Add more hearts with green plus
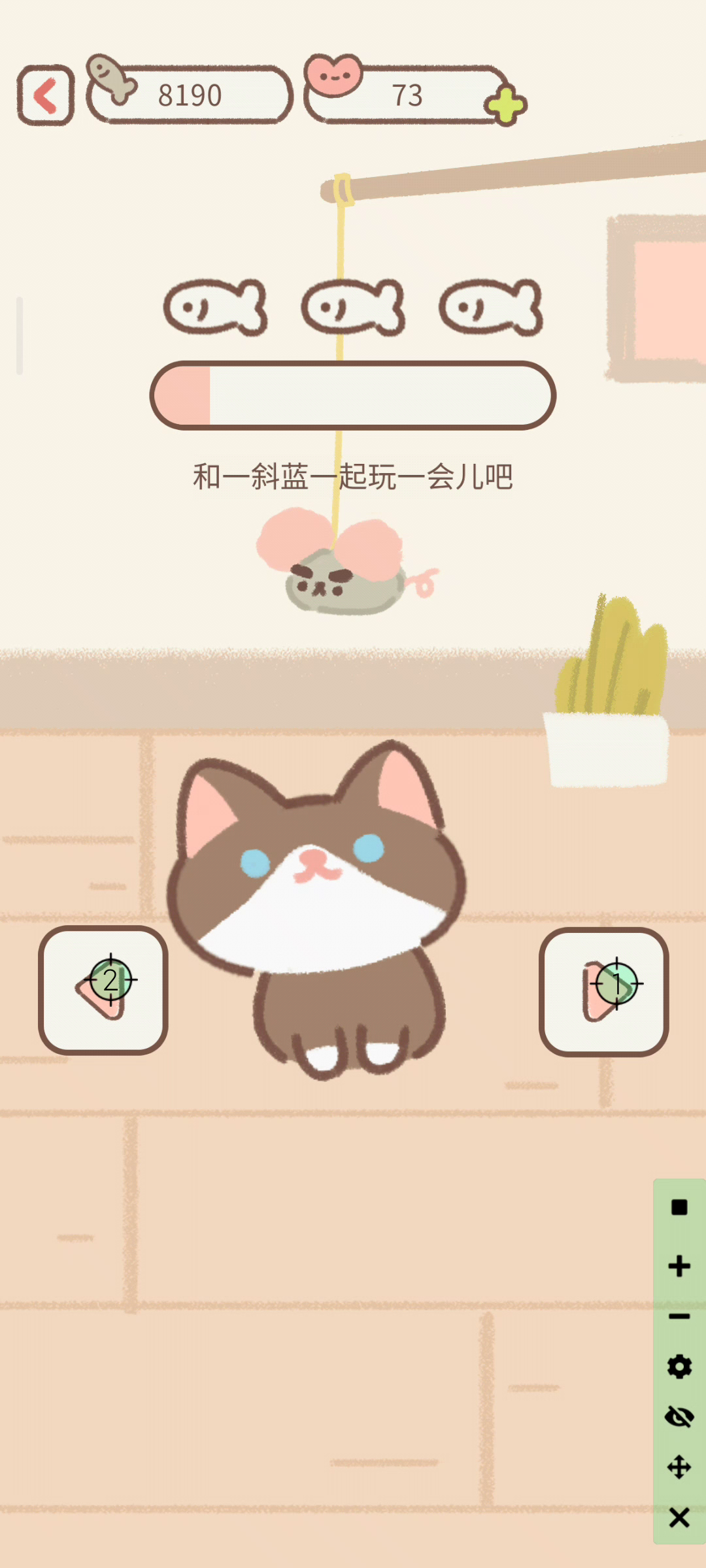Image resolution: width=706 pixels, height=1568 pixels. tap(505, 105)
